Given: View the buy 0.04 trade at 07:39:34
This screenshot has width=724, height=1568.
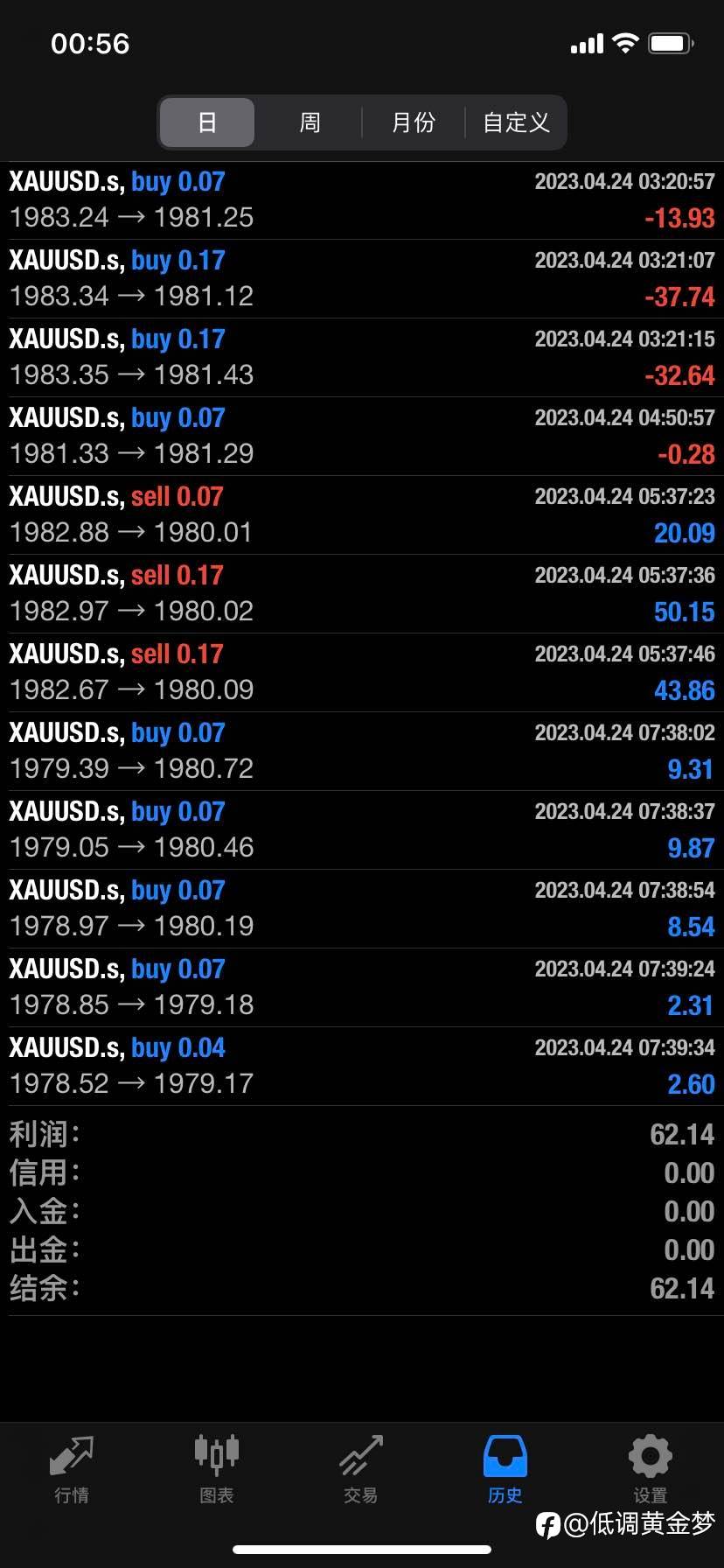Looking at the screenshot, I should pos(362,1067).
